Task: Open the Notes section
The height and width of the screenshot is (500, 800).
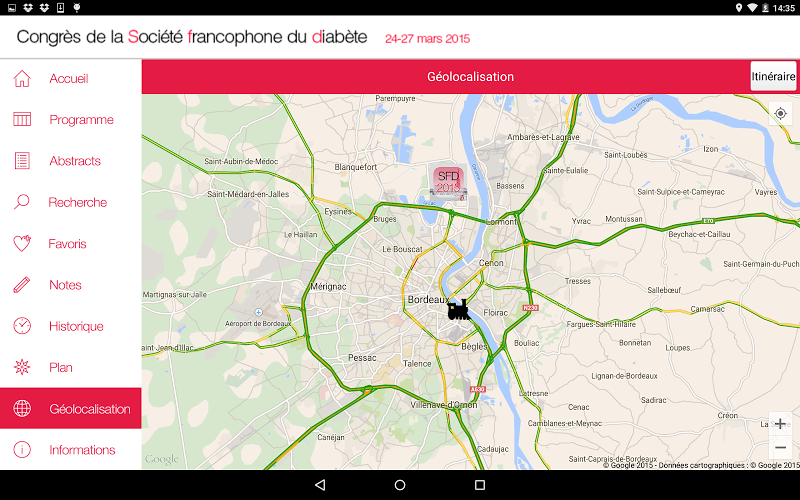Action: [70, 285]
